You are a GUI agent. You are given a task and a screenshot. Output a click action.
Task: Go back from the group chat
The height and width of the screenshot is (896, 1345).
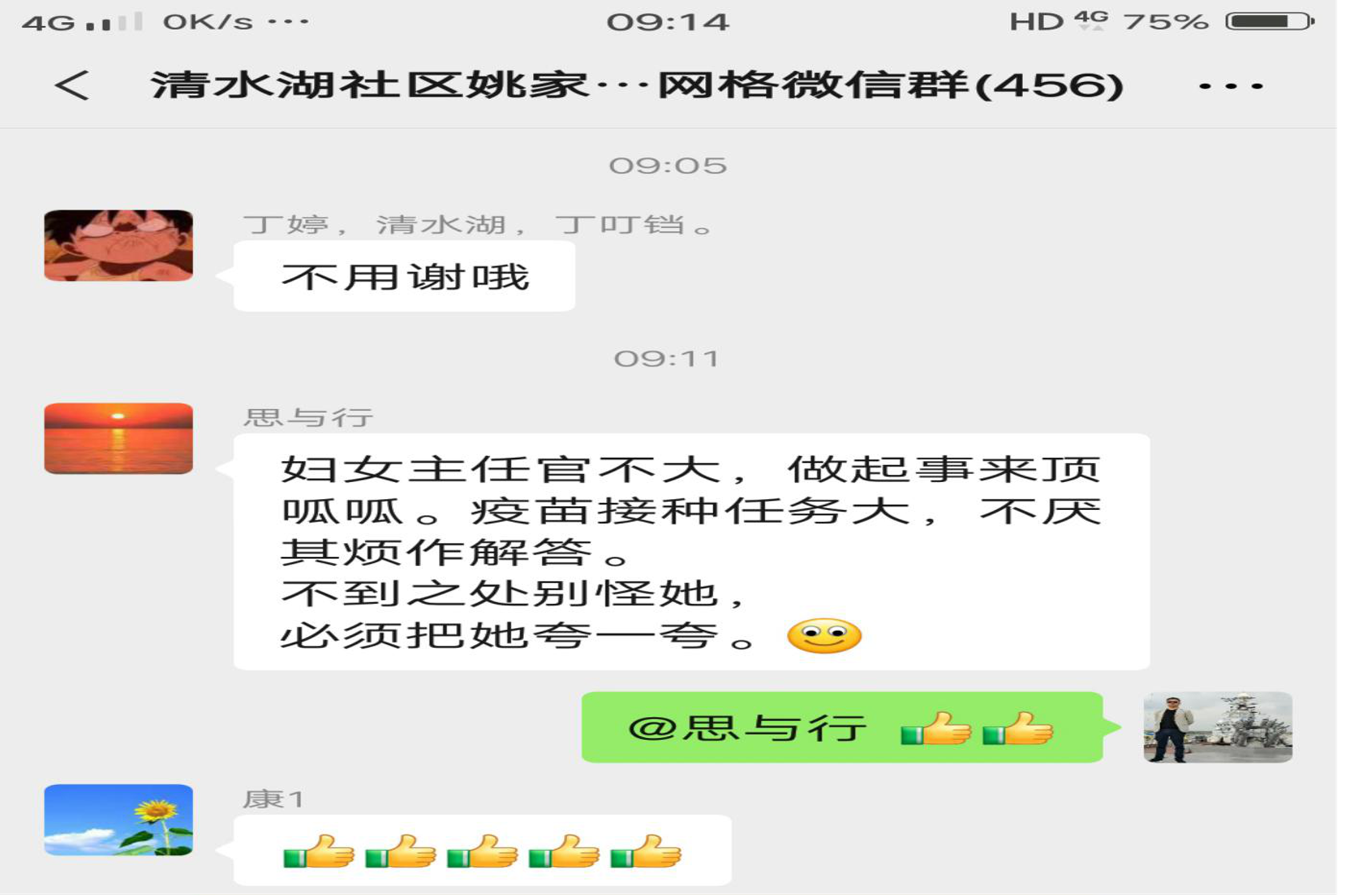click(72, 86)
